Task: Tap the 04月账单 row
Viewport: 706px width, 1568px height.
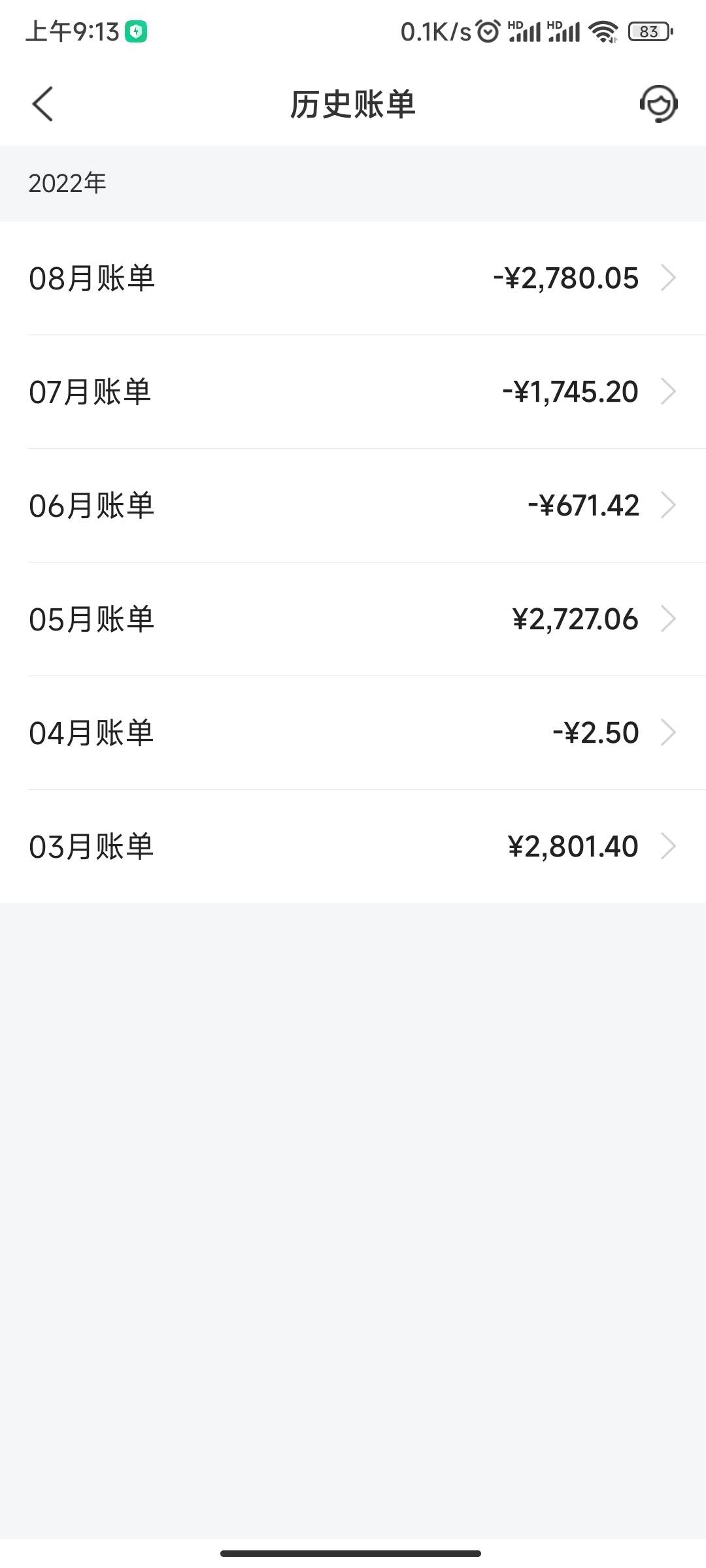Action: tap(353, 733)
